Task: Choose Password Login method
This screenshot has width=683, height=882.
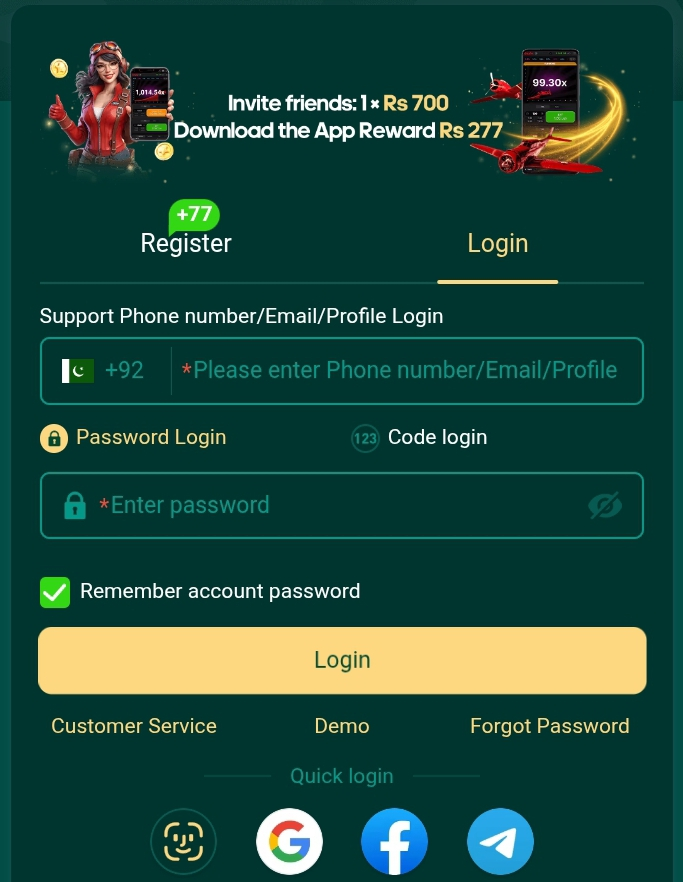Action: 133,437
